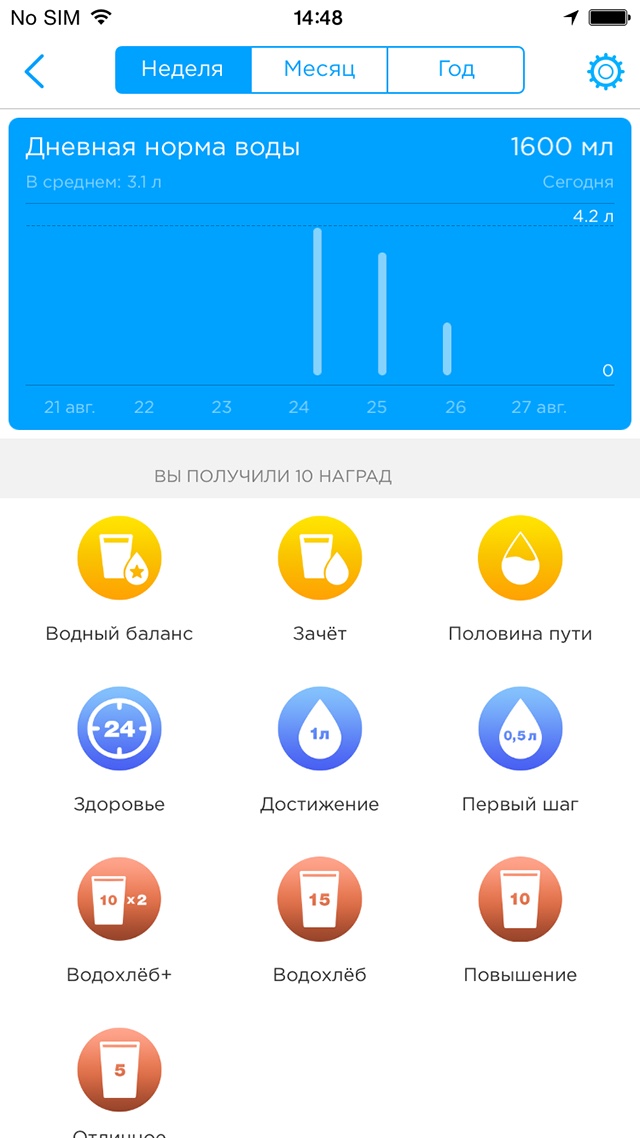640x1138 pixels.
Task: Open the Первый шаг award
Action: point(519,728)
